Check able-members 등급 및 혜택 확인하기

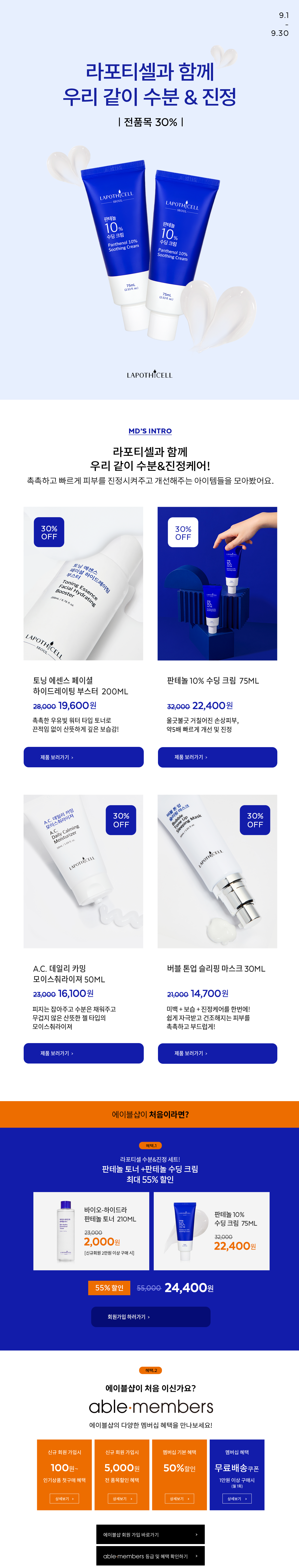(150, 1555)
